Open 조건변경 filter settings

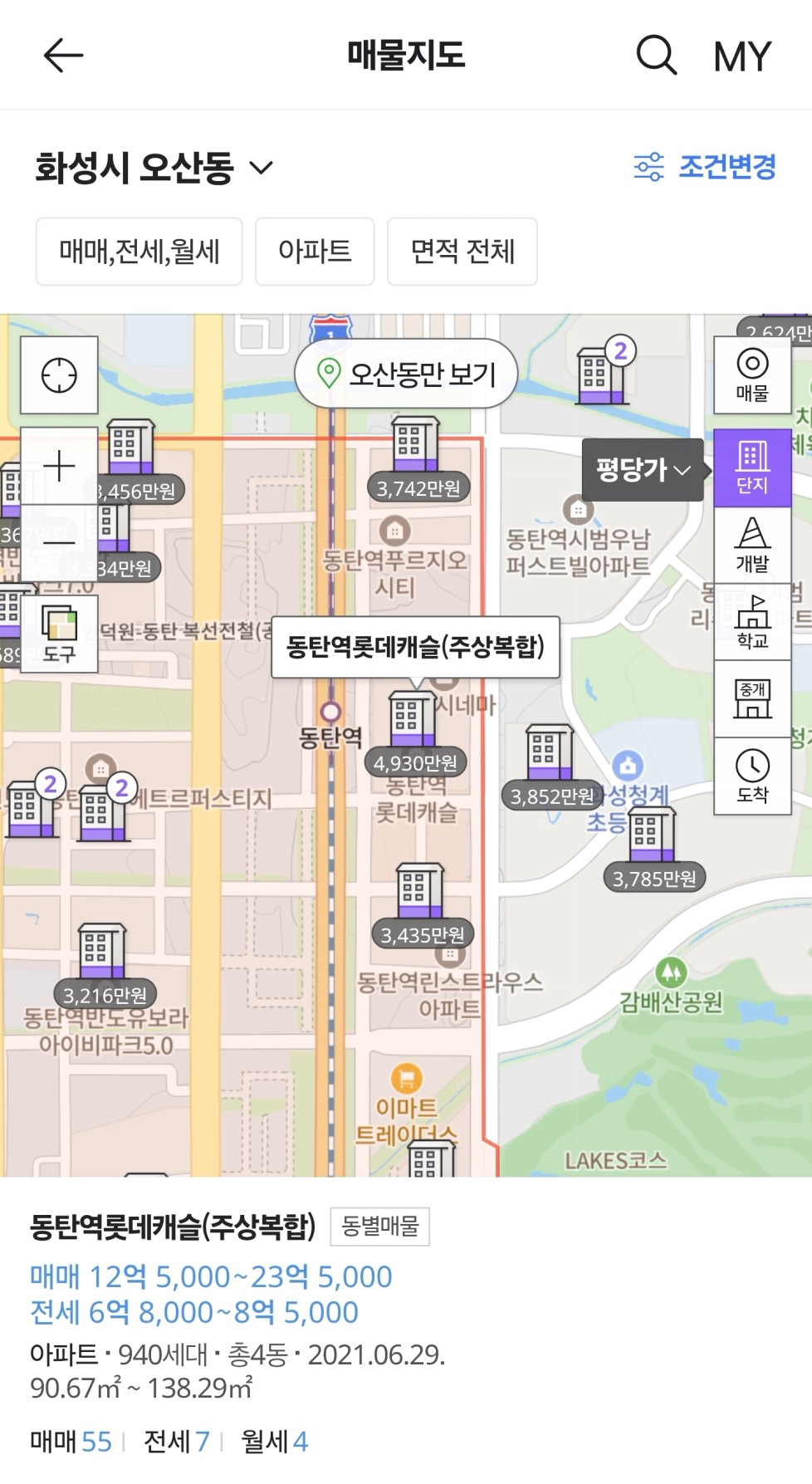[705, 167]
